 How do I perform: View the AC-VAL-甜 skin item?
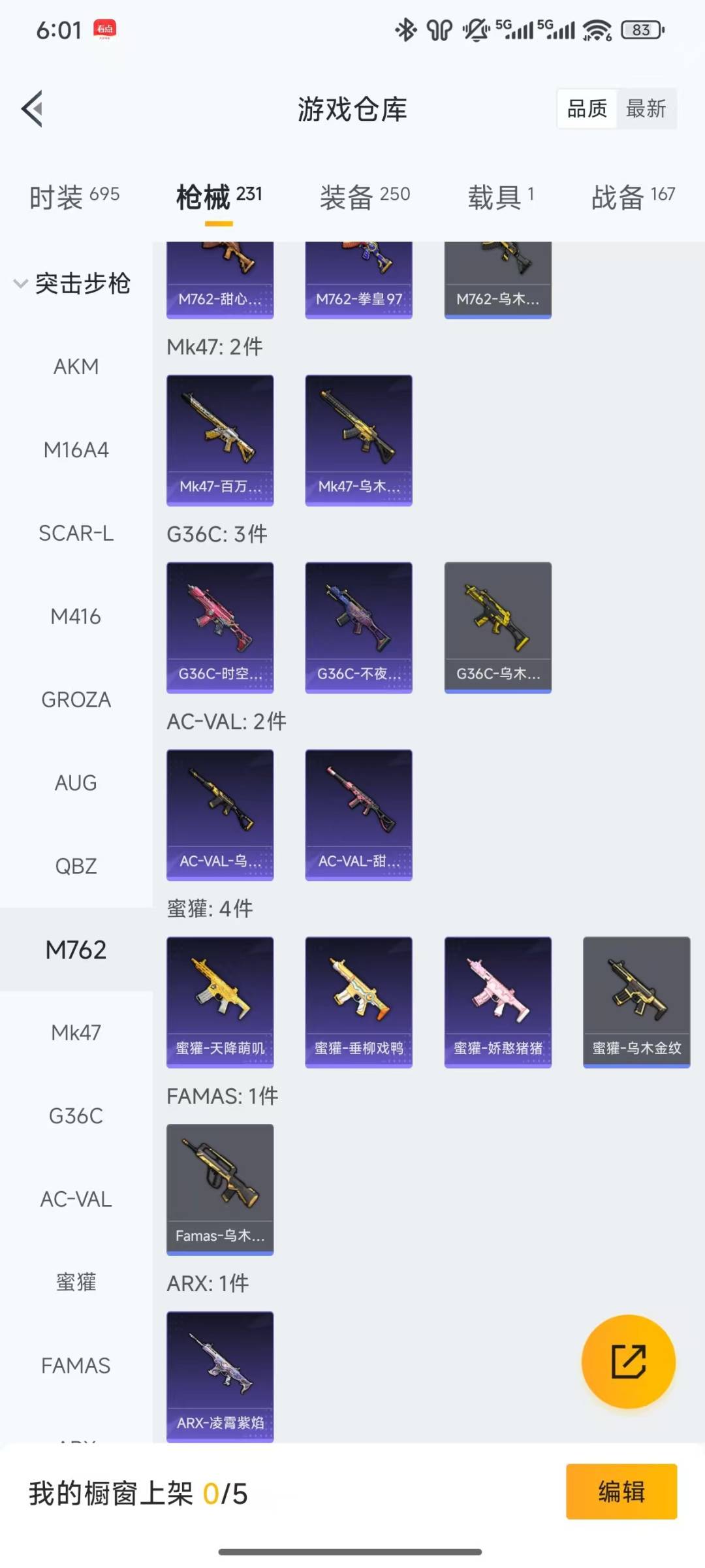(x=358, y=814)
